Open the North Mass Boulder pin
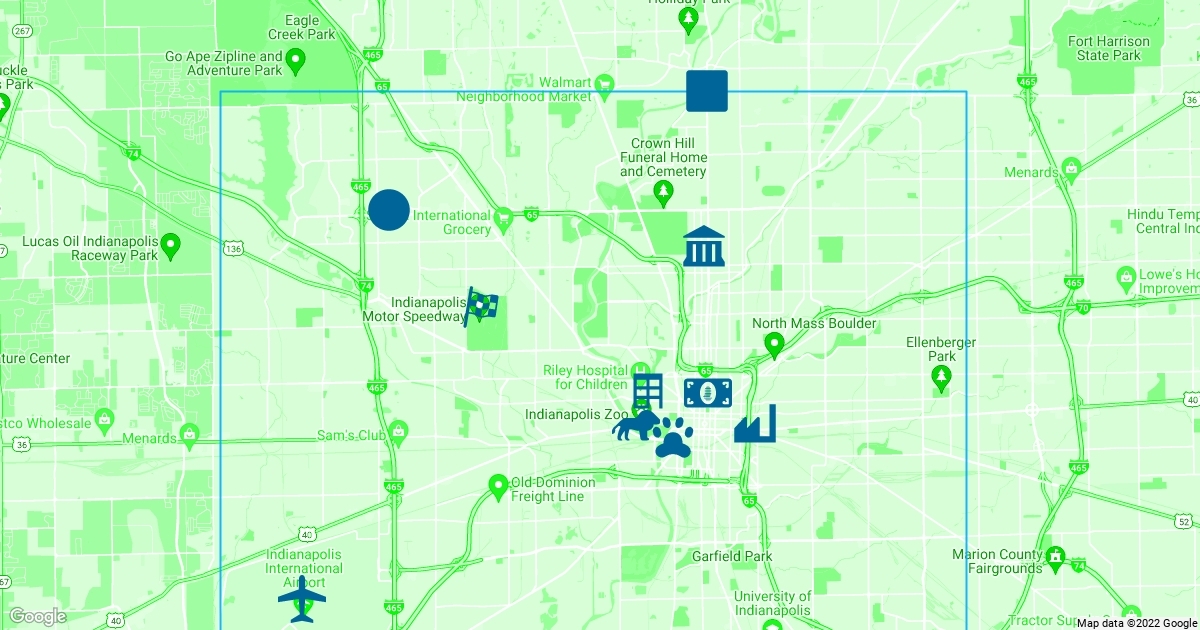Viewport: 1200px width, 630px height. pyautogui.click(x=773, y=346)
